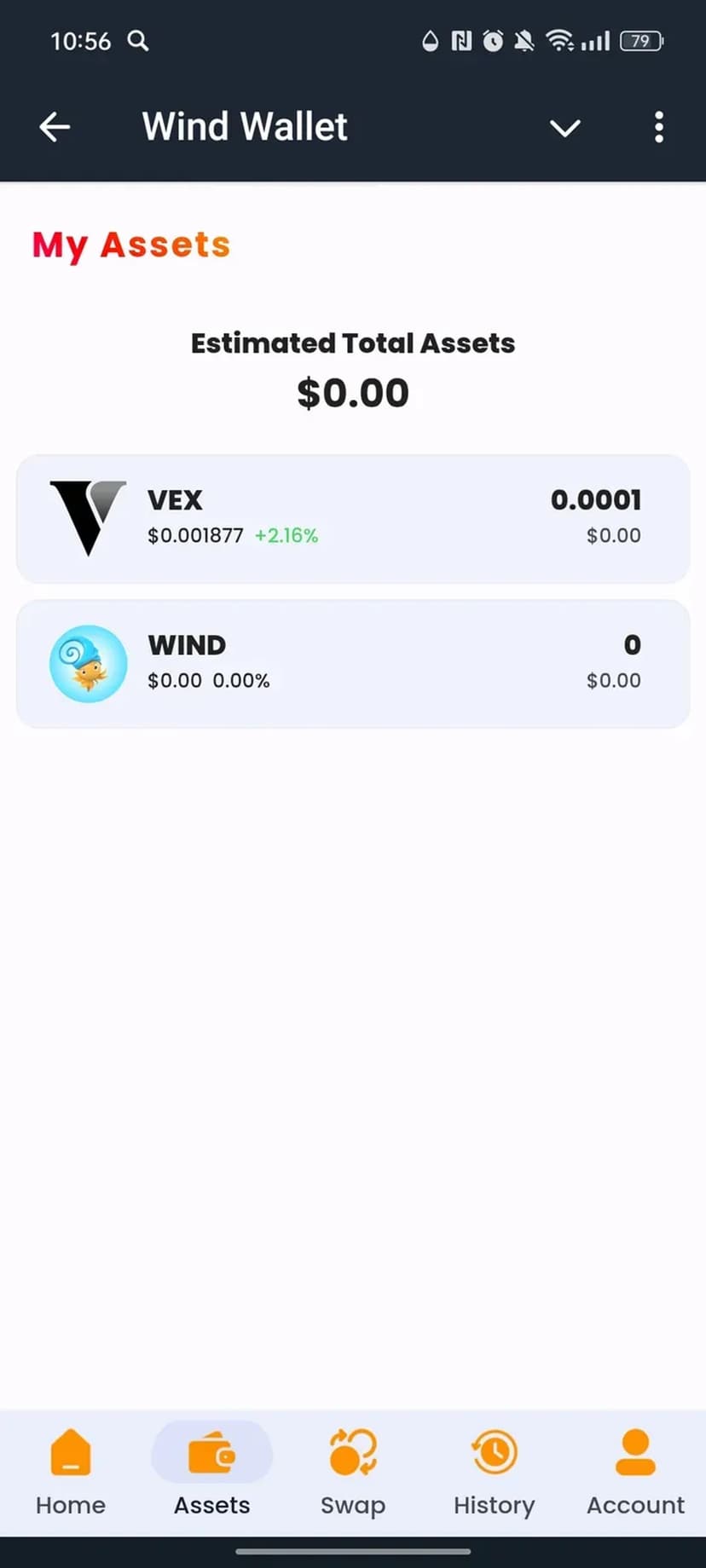The width and height of the screenshot is (706, 1568).
Task: Open the Account tab
Action: tap(635, 1472)
